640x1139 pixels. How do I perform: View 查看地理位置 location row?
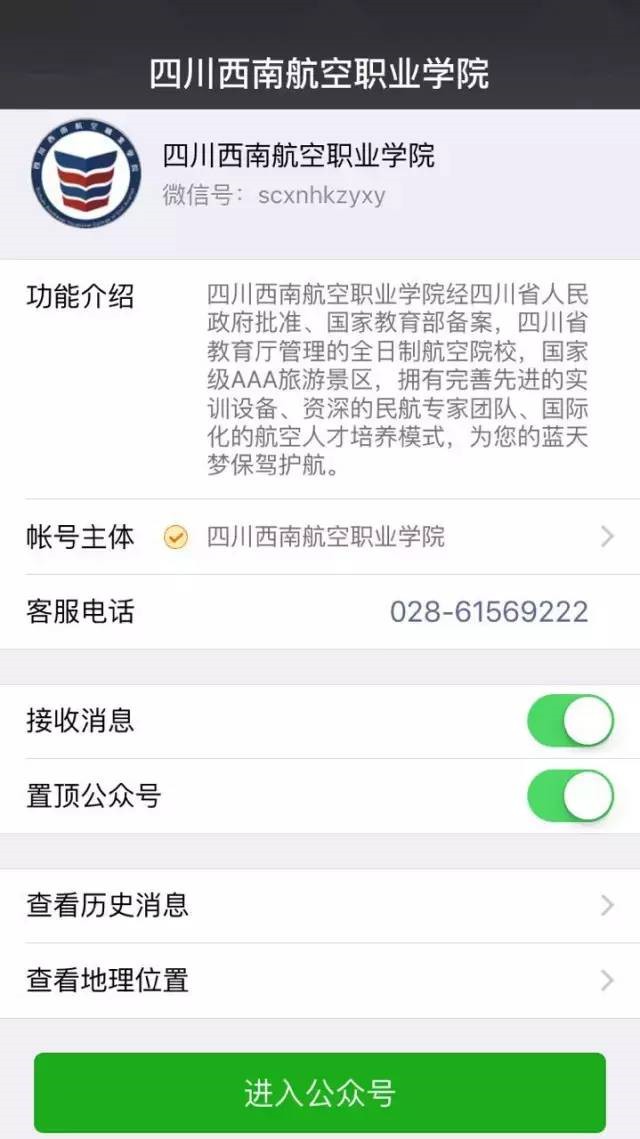(x=320, y=981)
